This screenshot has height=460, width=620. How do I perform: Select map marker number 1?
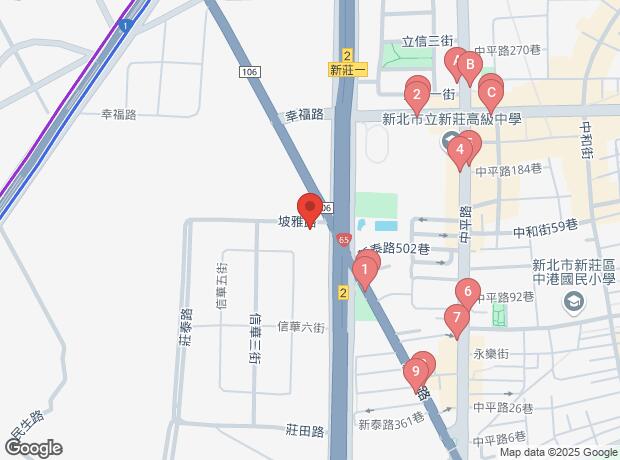[366, 268]
